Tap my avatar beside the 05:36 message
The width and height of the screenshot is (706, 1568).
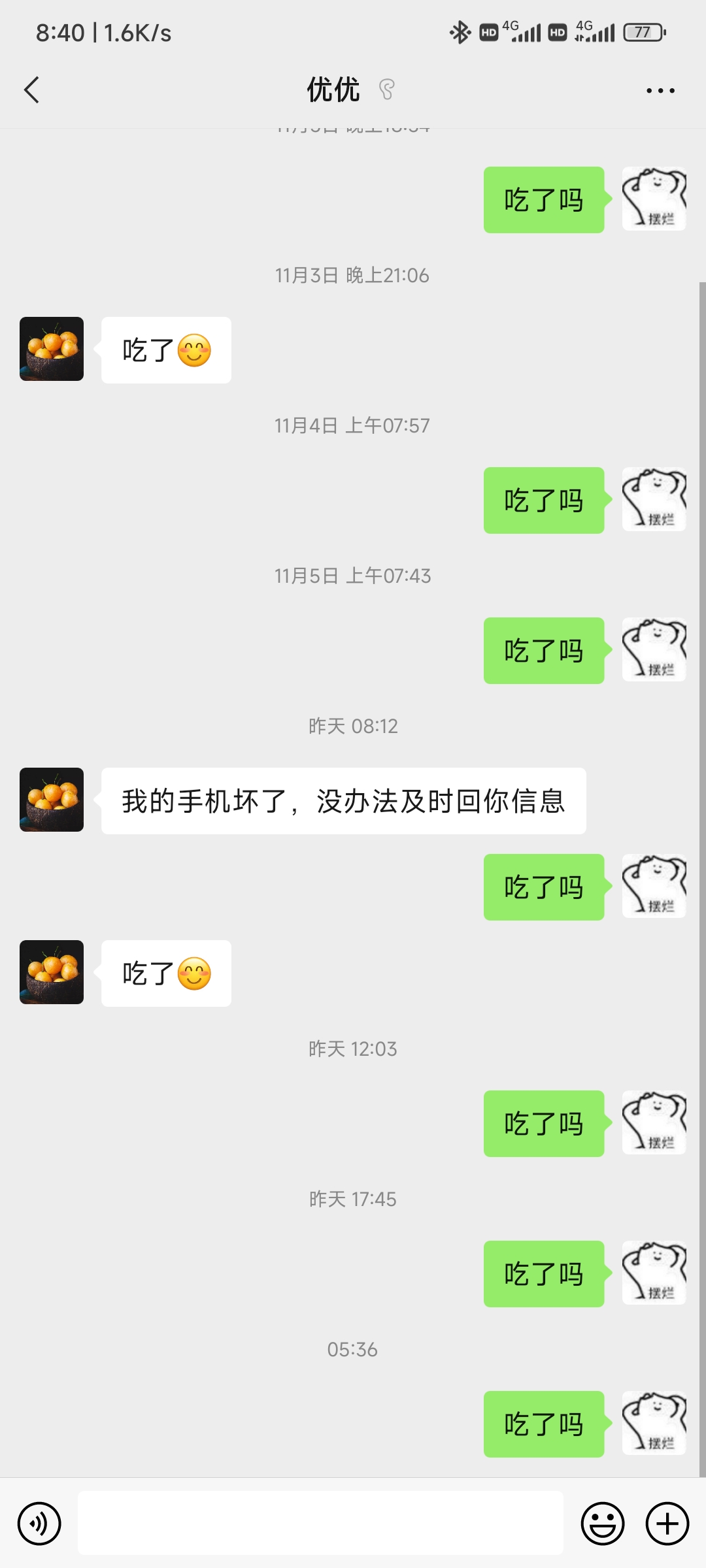click(654, 1423)
